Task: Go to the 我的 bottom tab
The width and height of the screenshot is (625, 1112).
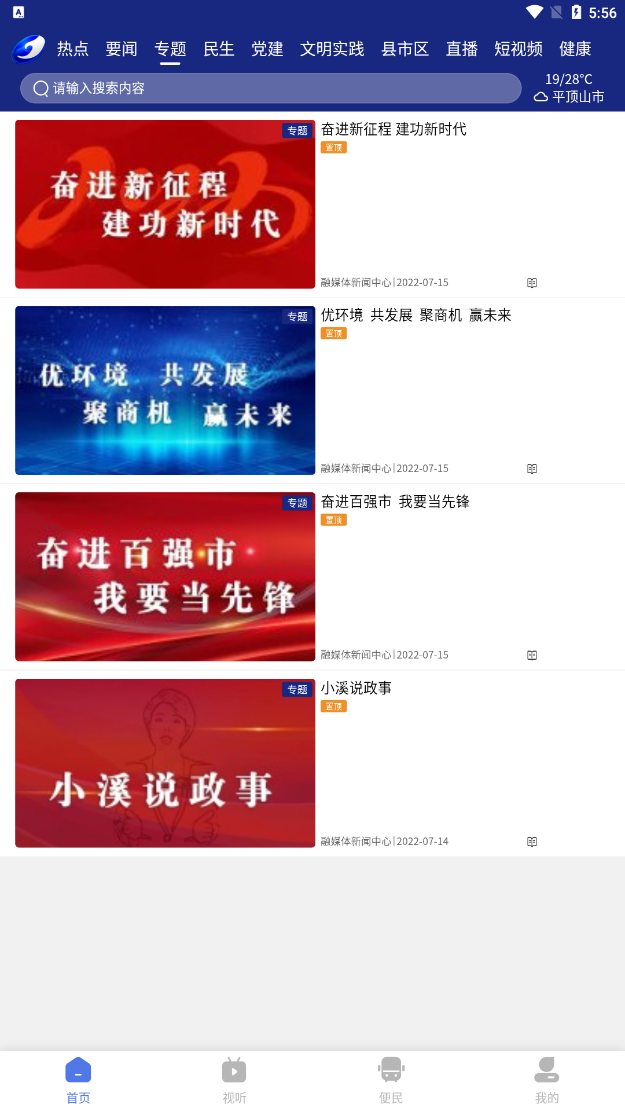Action: coord(547,1080)
